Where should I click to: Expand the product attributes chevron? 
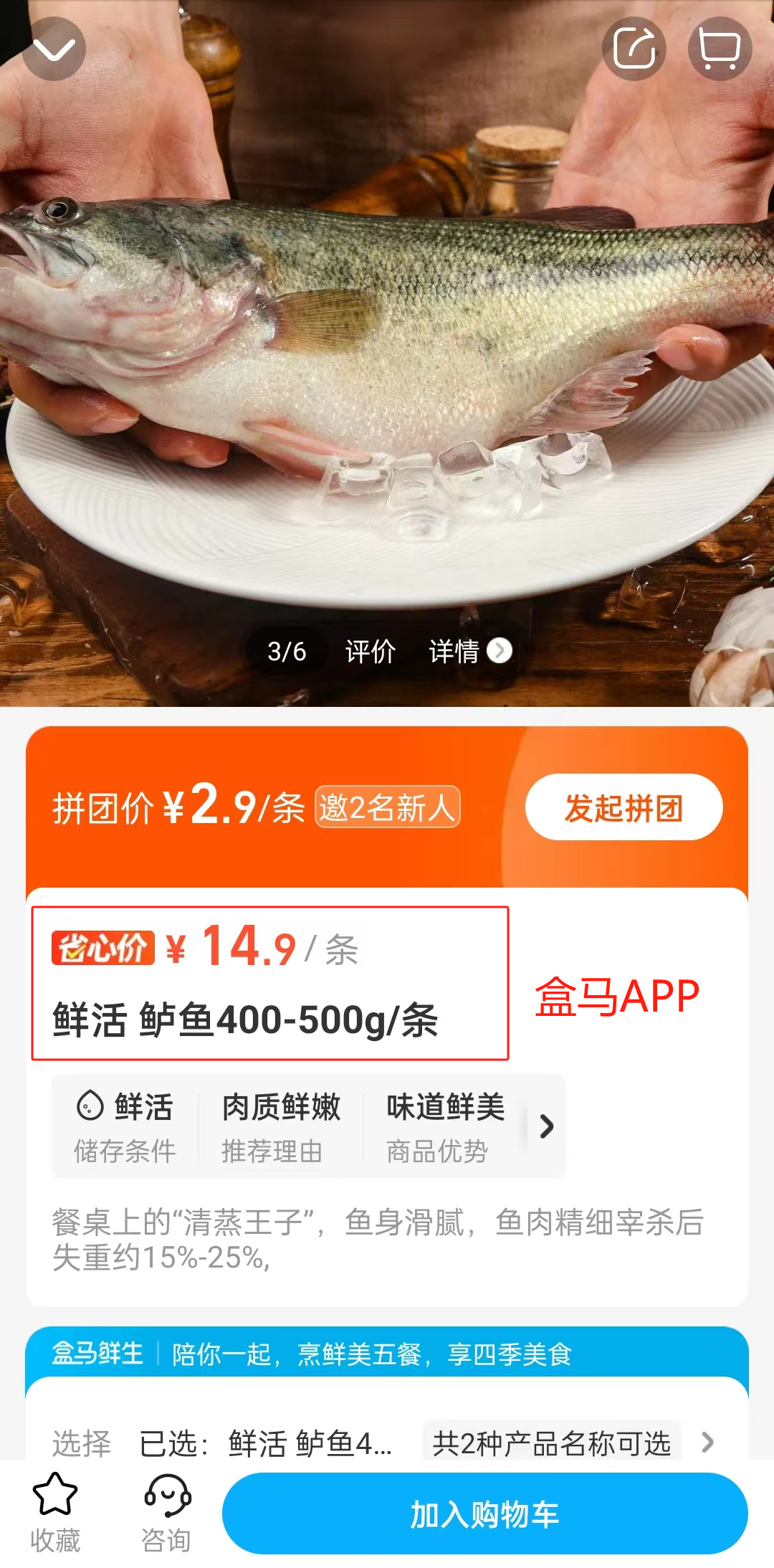pos(546,1126)
